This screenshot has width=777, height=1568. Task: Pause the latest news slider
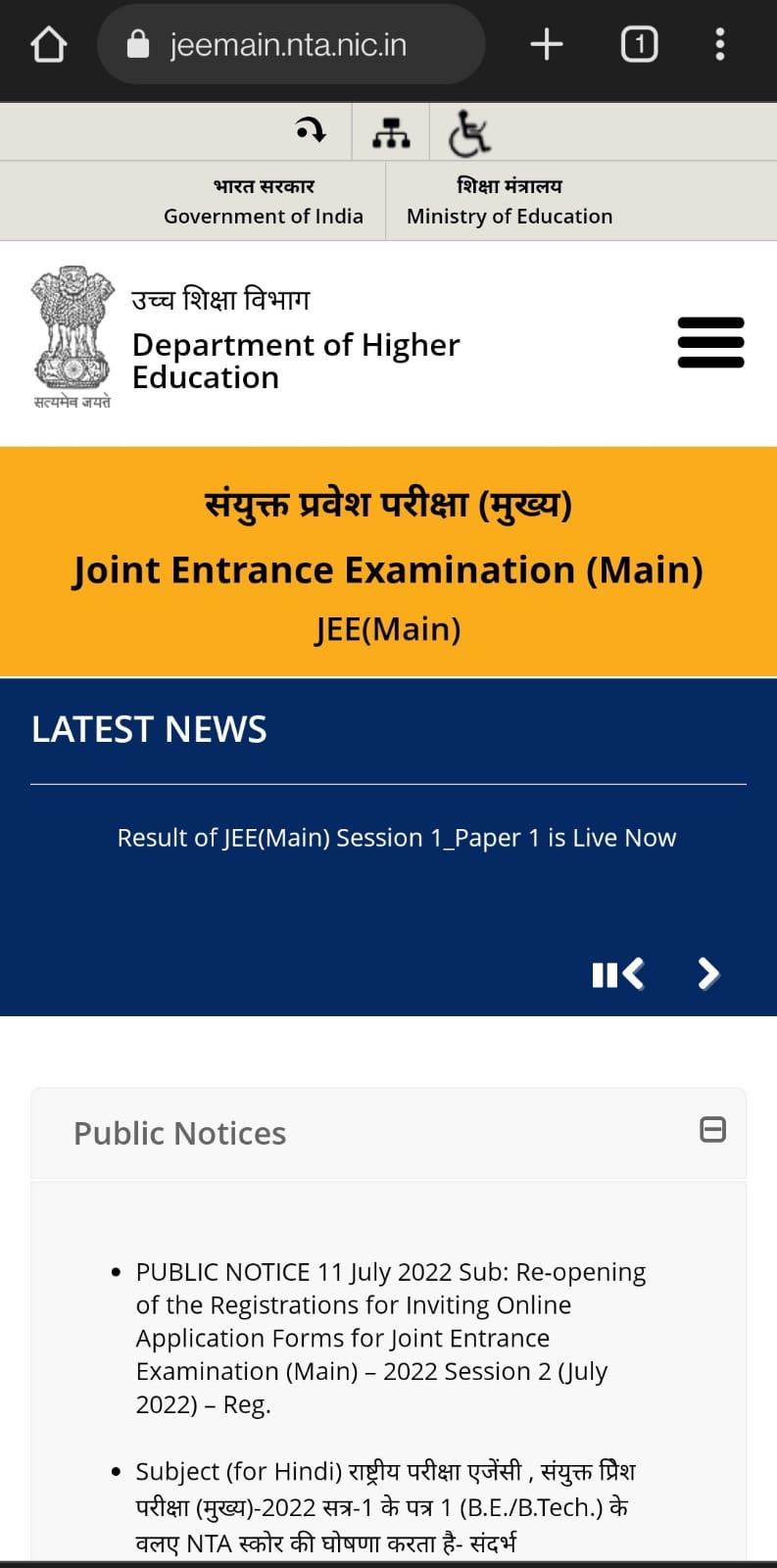click(x=605, y=974)
